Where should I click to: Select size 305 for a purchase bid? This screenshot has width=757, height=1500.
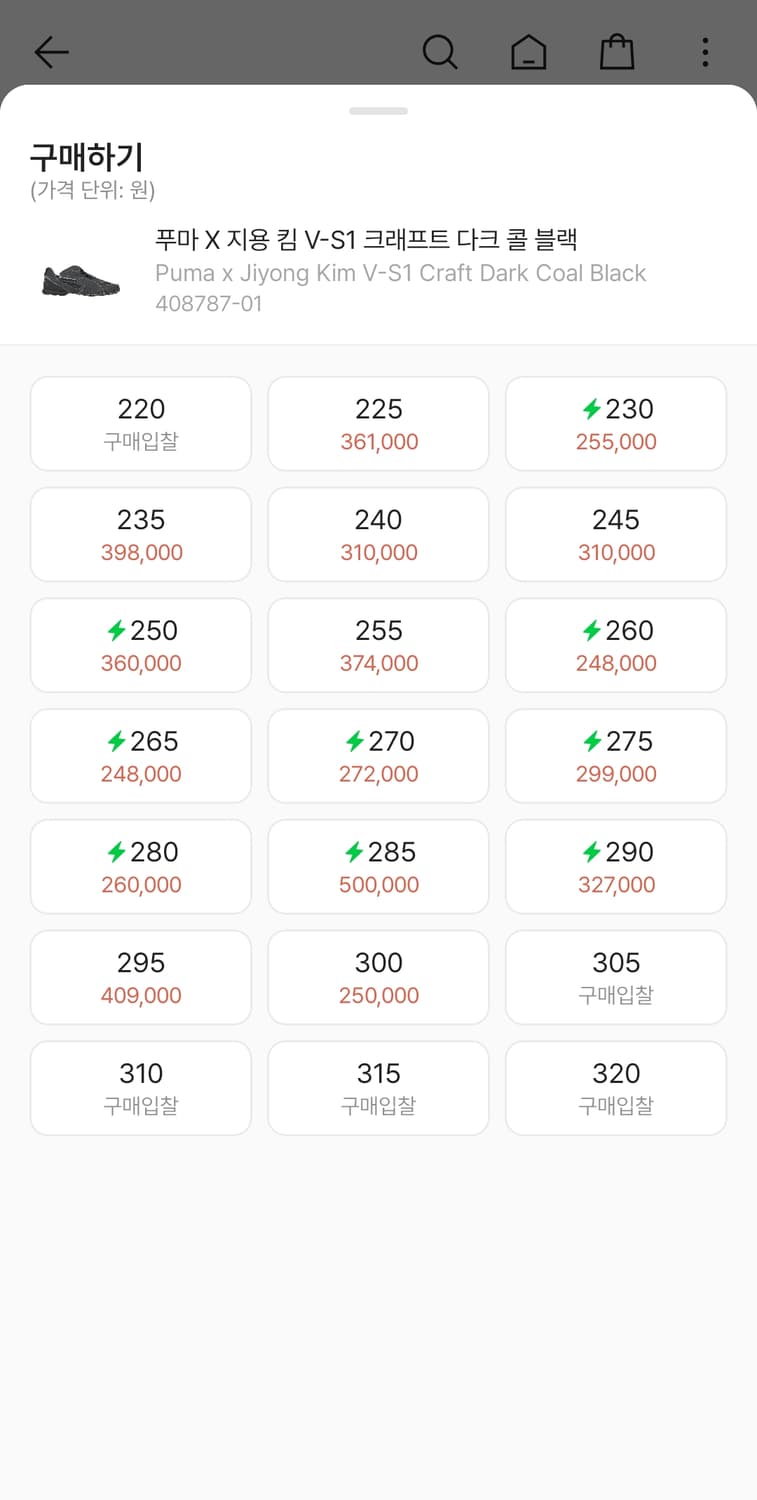pos(615,977)
